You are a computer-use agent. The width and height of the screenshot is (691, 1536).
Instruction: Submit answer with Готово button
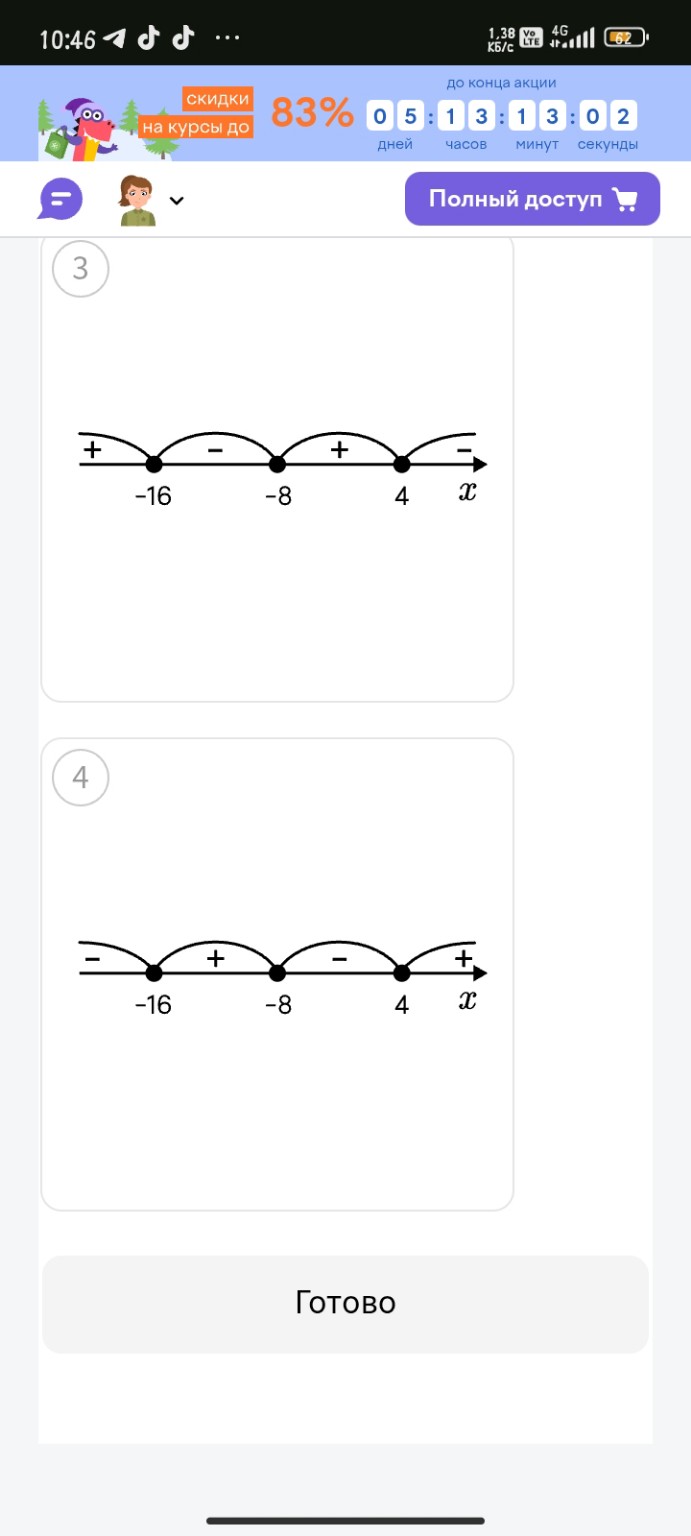click(345, 1304)
